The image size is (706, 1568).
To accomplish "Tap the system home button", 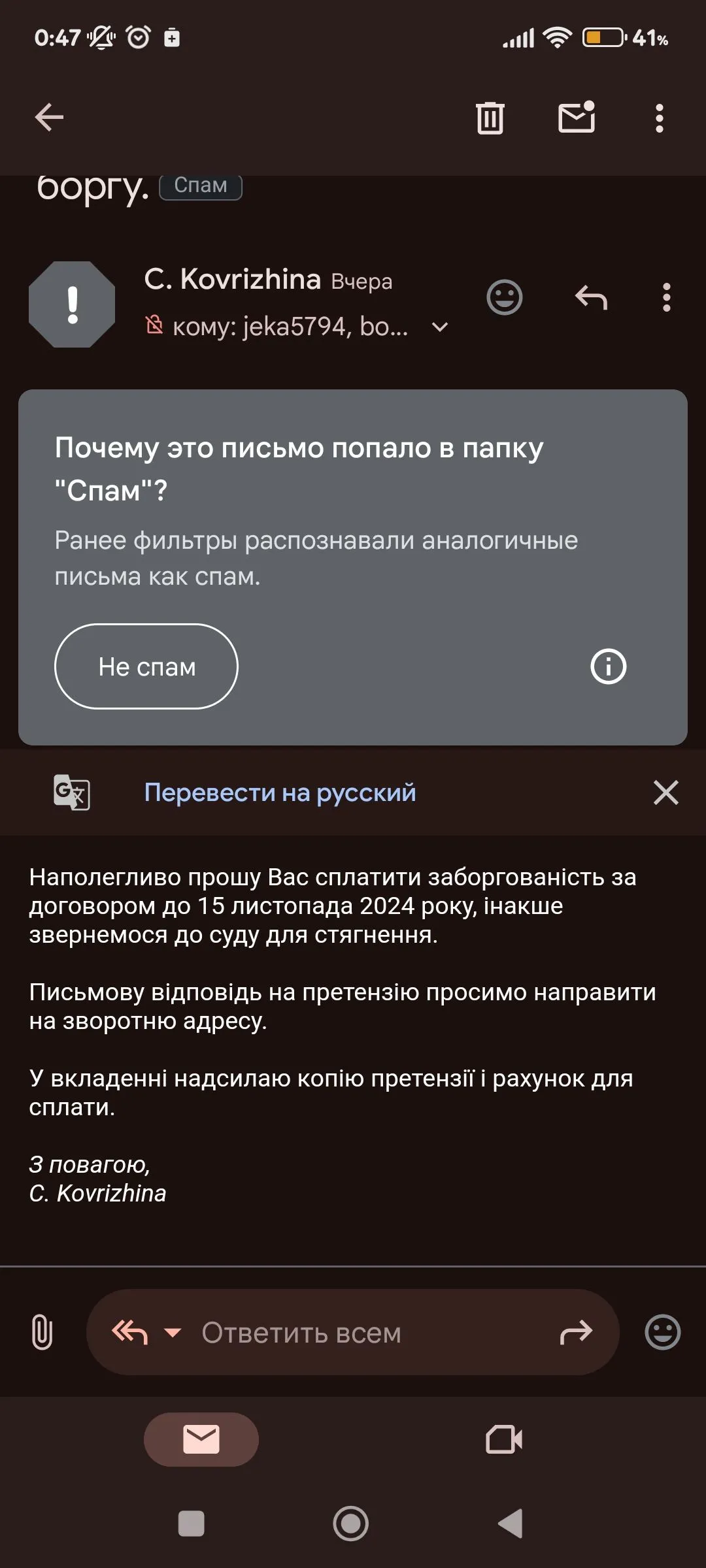I will 351,1524.
